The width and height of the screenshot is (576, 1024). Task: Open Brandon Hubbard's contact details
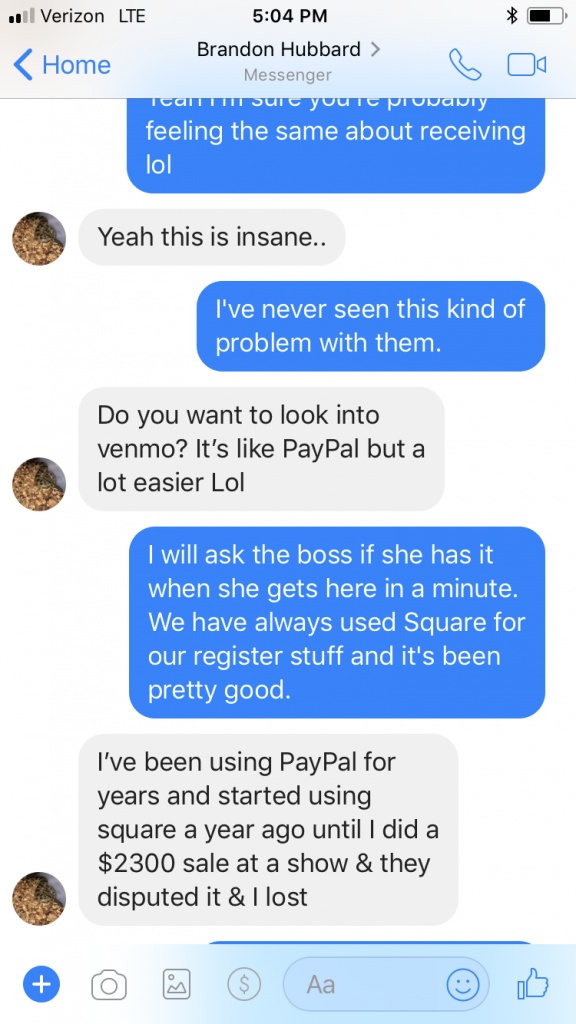[x=288, y=50]
